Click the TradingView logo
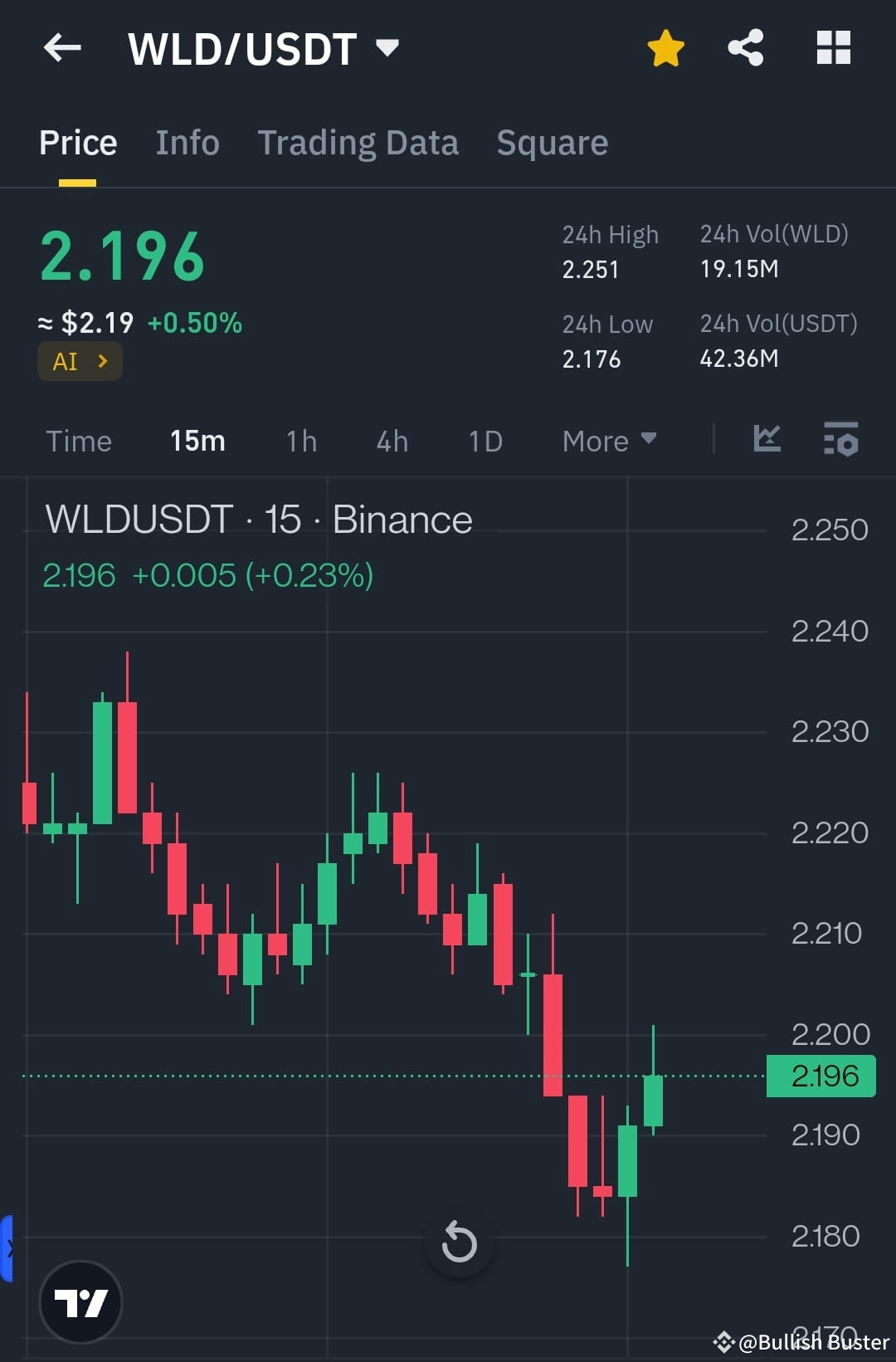Screen dimensions: 896x1362 click(80, 1302)
